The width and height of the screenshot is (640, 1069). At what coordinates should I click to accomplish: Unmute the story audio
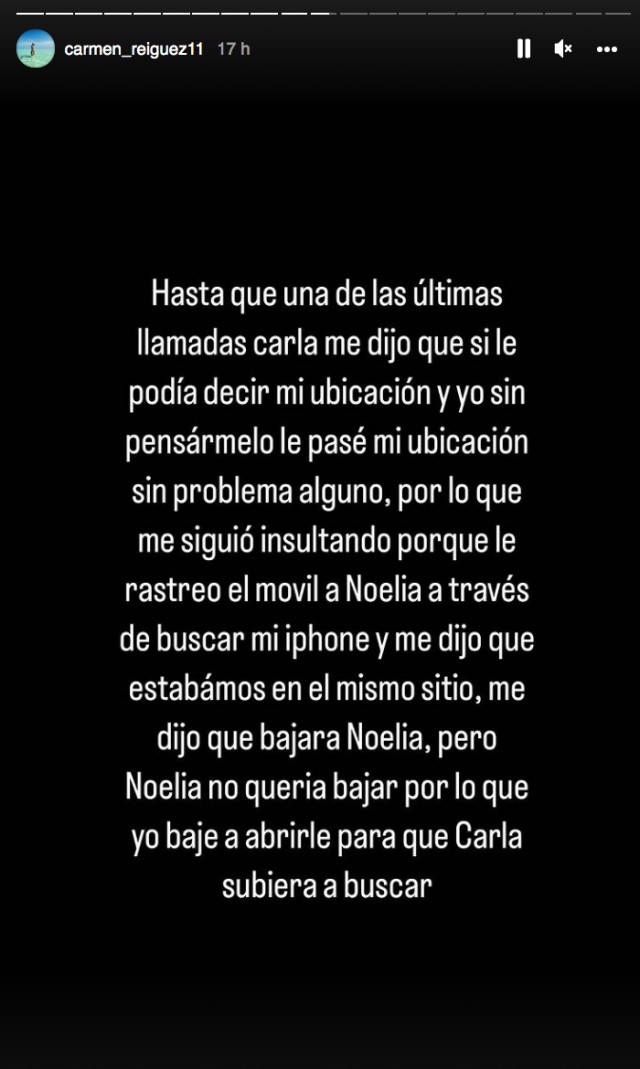click(564, 49)
